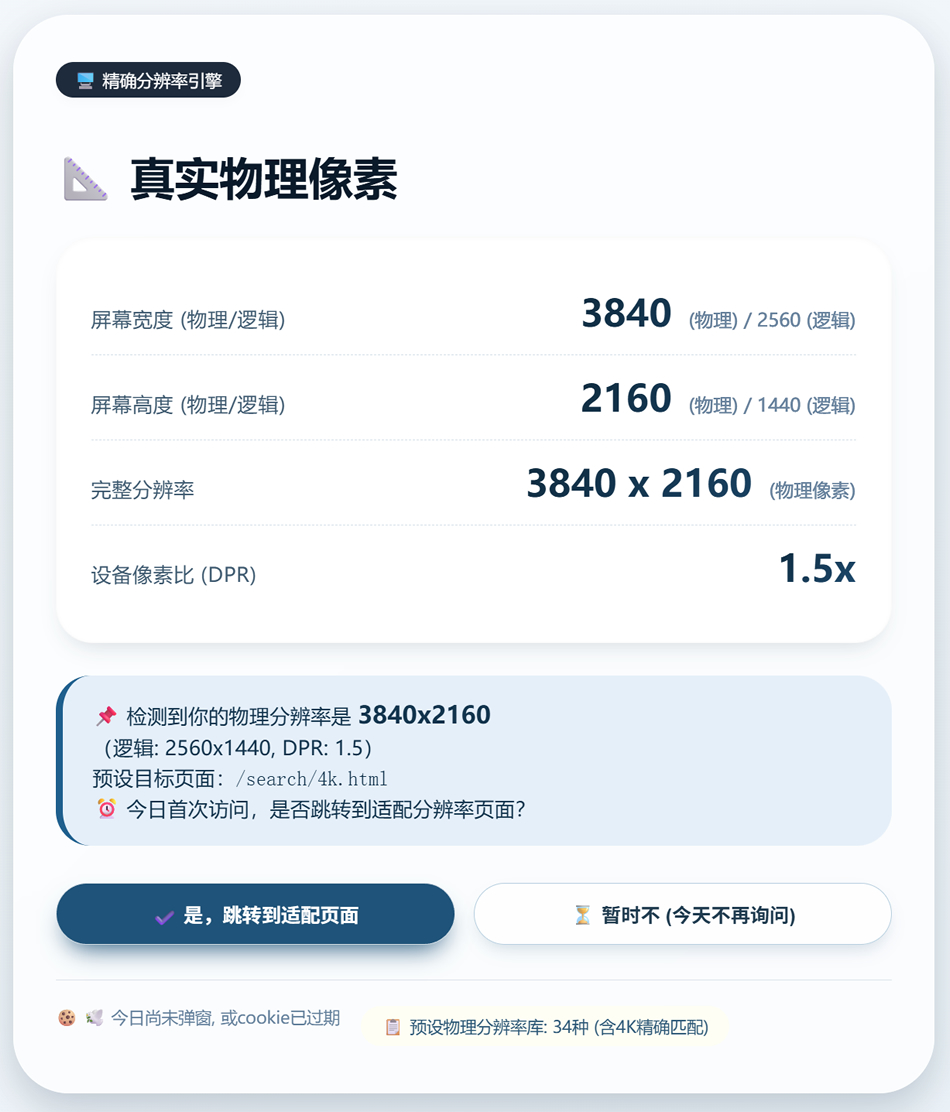Click the 检测到你的物理分辨率 notice panel
The height and width of the screenshot is (1112, 950).
[475, 758]
